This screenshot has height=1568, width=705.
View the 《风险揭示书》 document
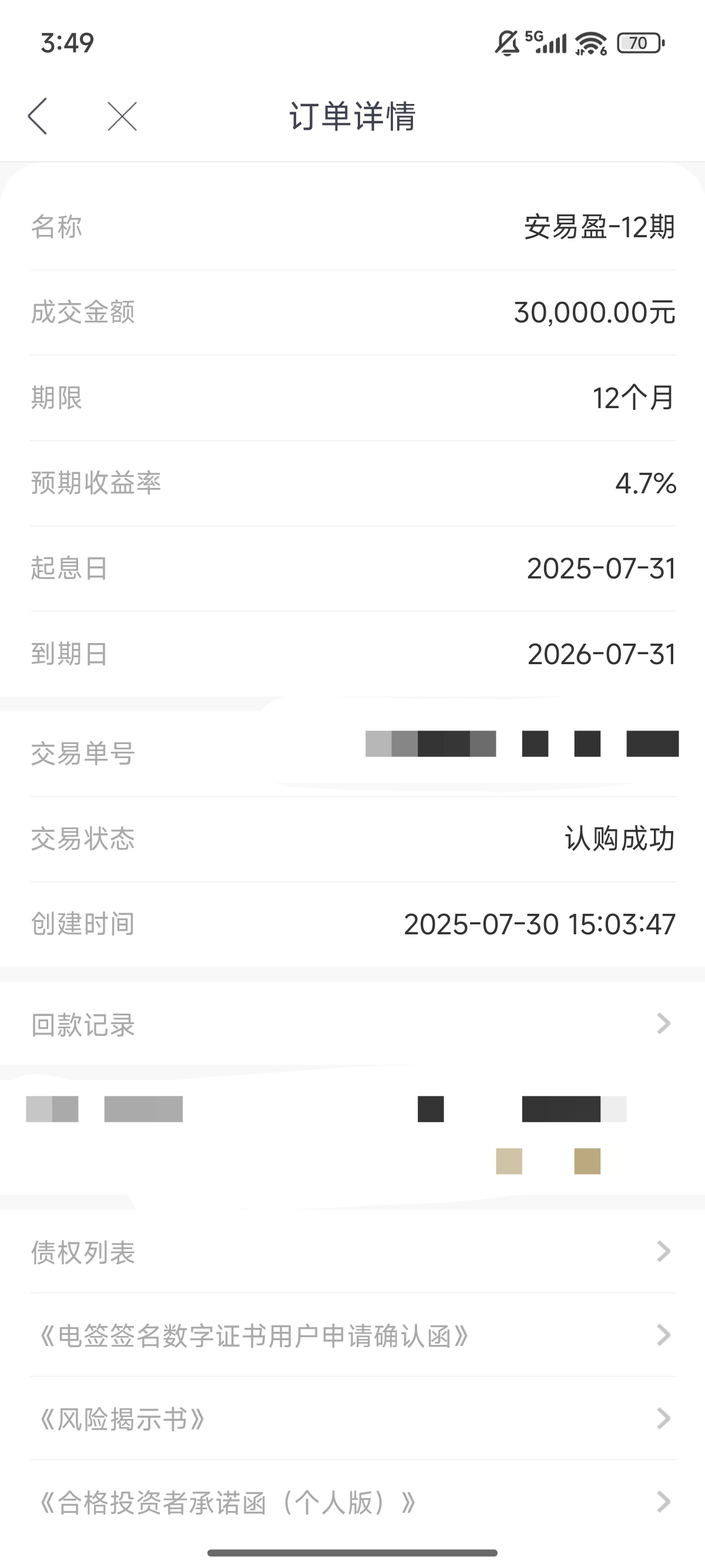[352, 1418]
